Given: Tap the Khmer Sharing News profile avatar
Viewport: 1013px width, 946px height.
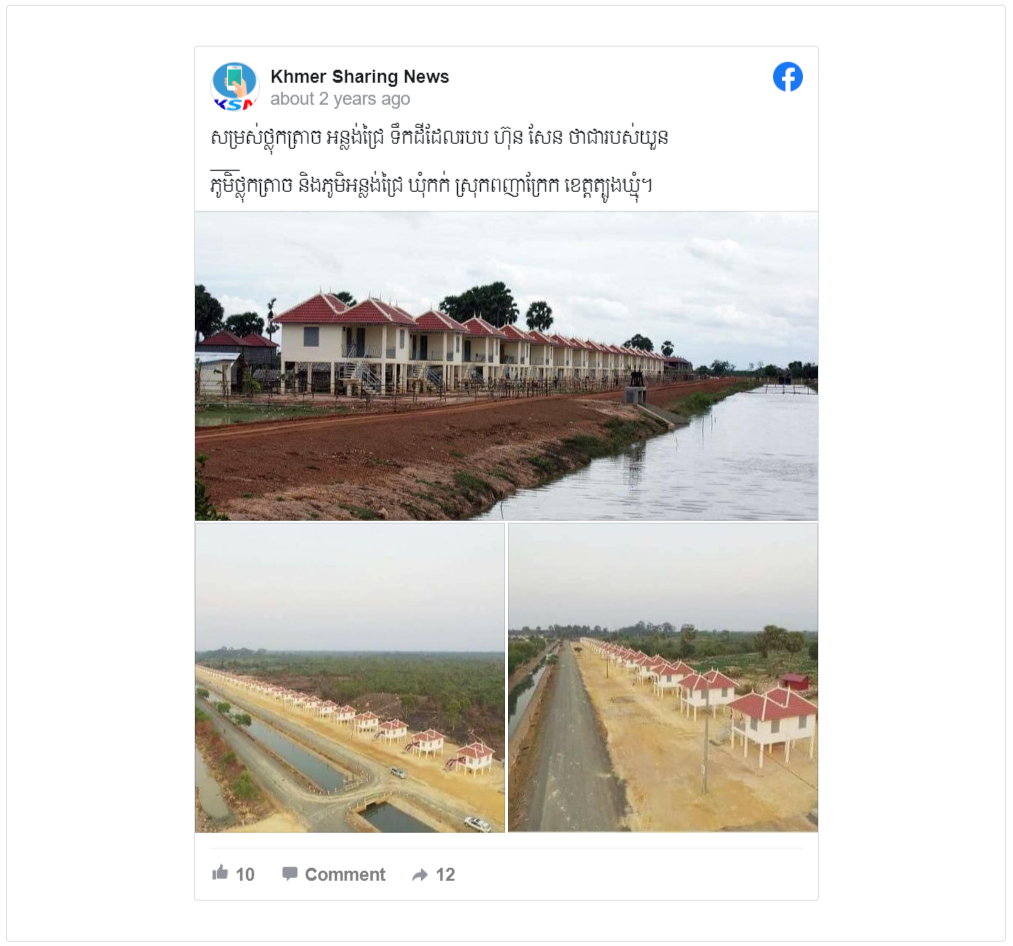Looking at the screenshot, I should coord(235,86).
